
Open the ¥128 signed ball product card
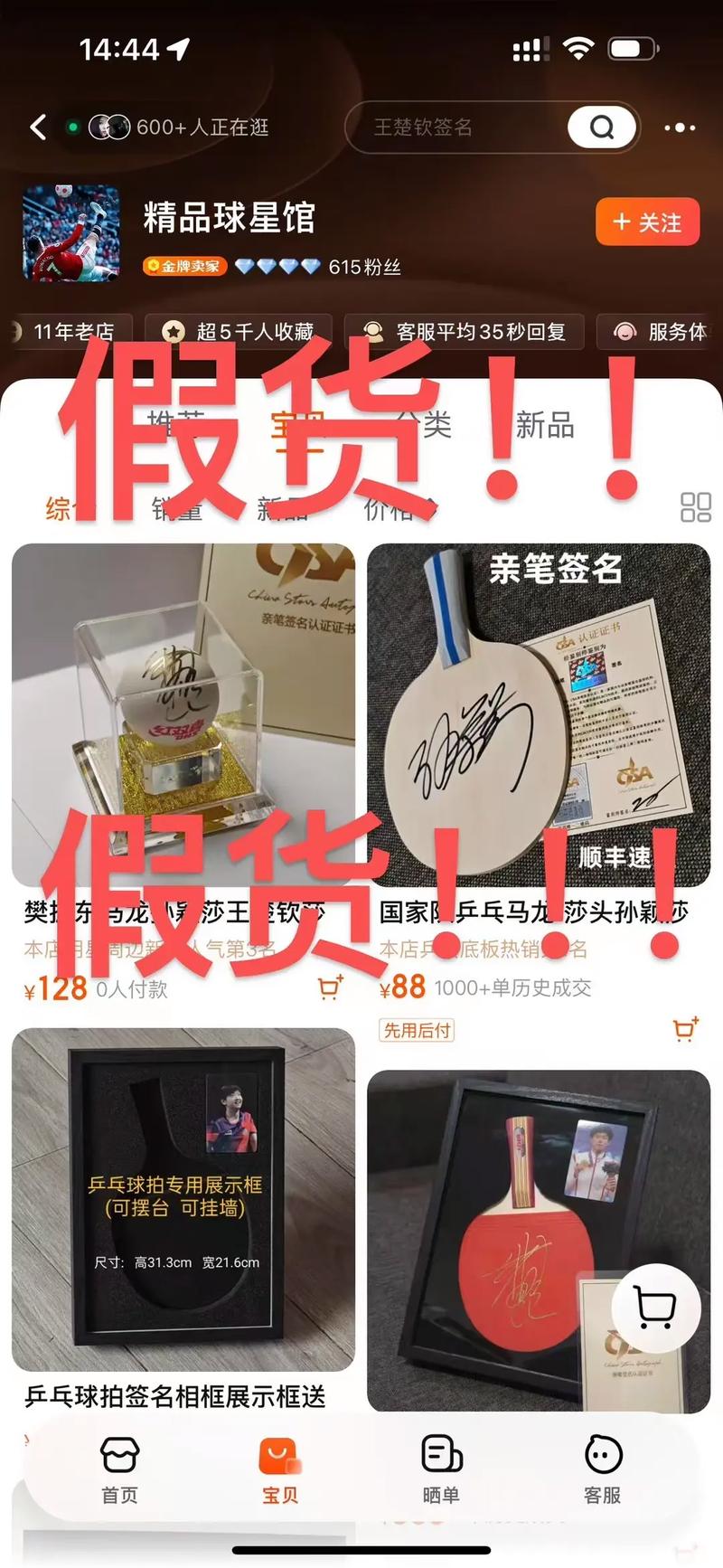pyautogui.click(x=183, y=714)
